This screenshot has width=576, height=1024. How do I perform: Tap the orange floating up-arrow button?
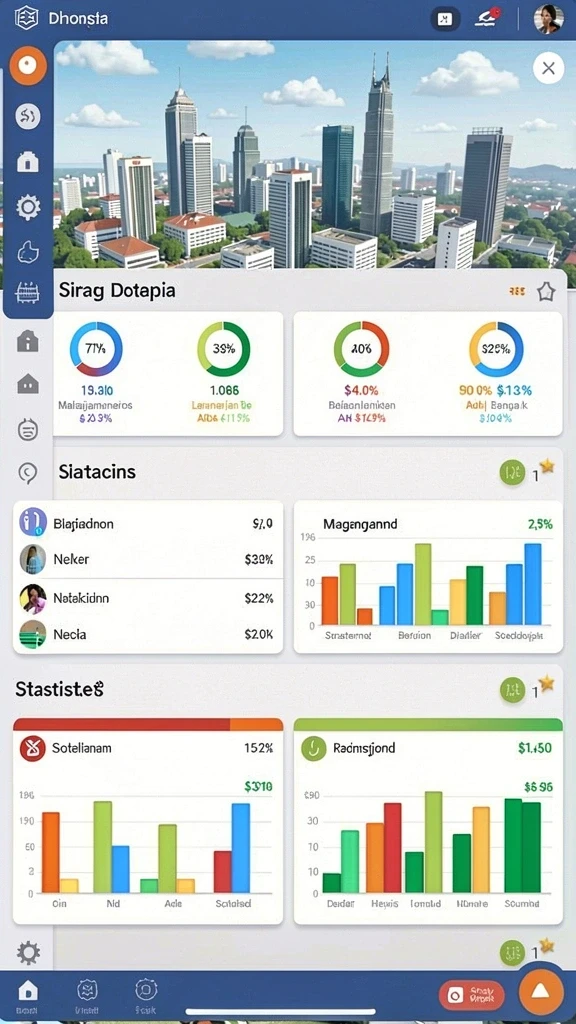tap(541, 992)
